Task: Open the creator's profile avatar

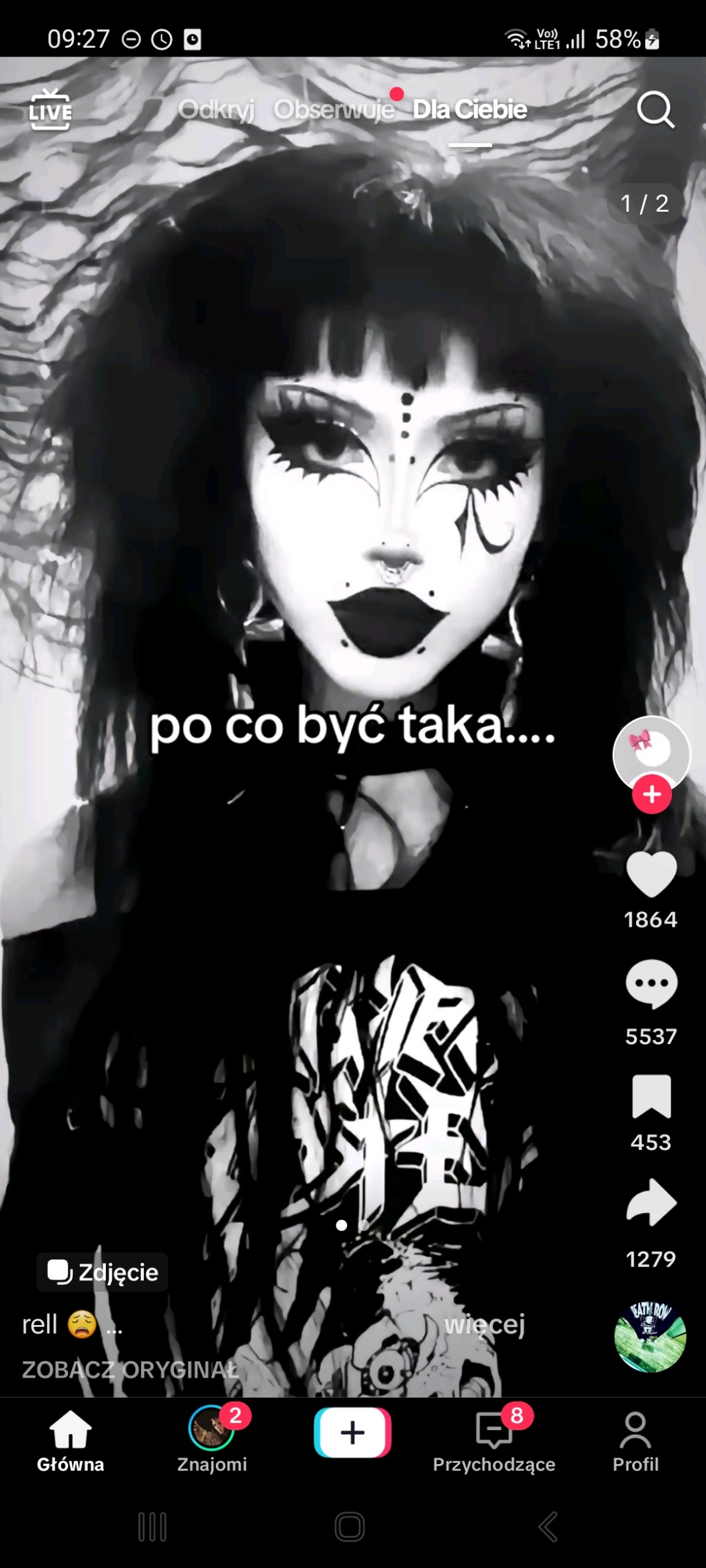Action: coord(651,754)
